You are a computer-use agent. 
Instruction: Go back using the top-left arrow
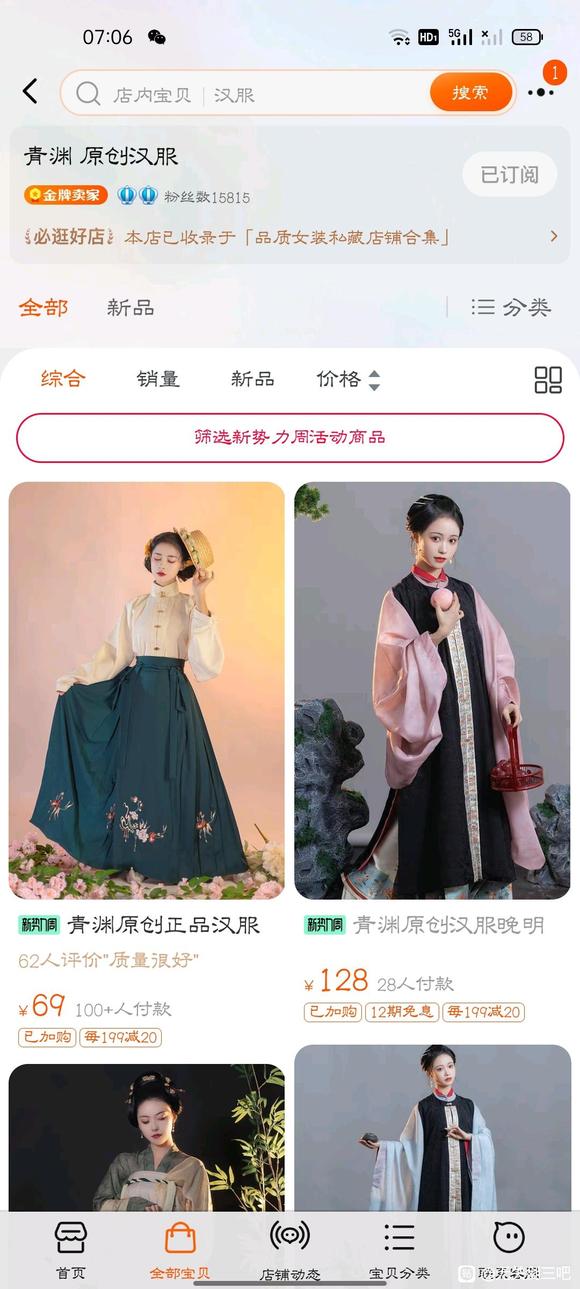pos(30,92)
